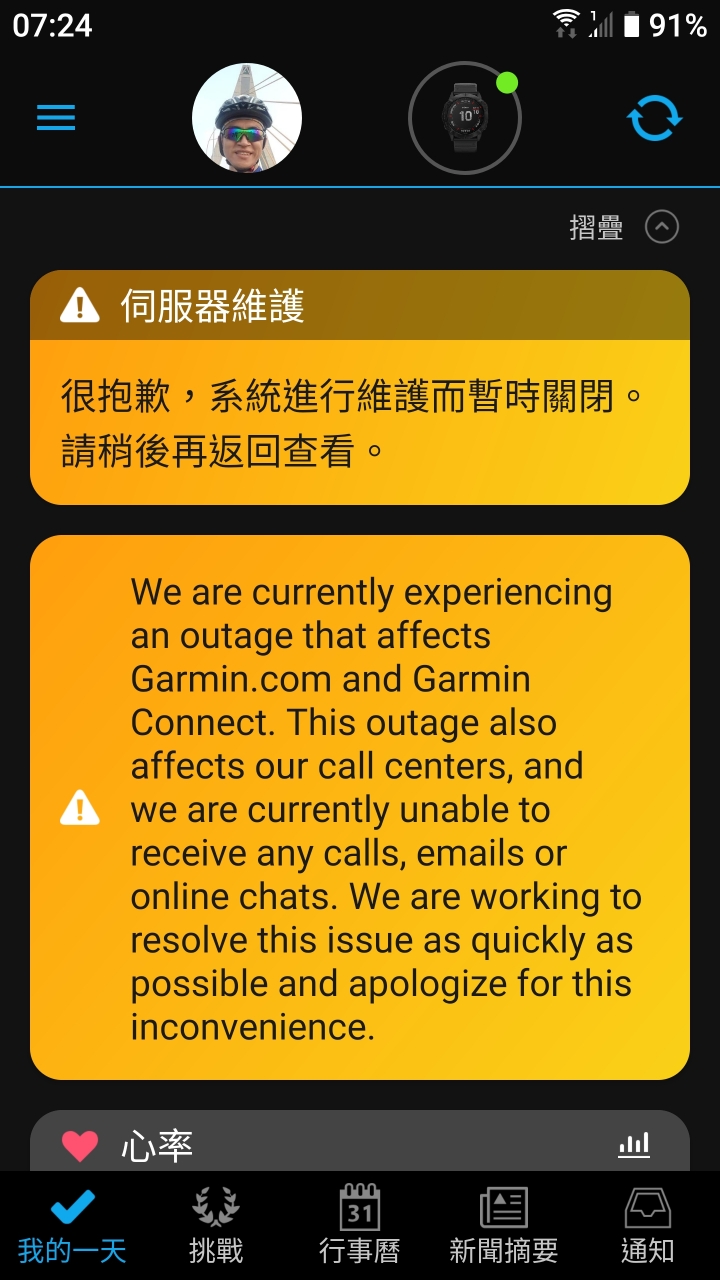View heart rate chart icon
Image resolution: width=720 pixels, height=1280 pixels.
point(634,1145)
